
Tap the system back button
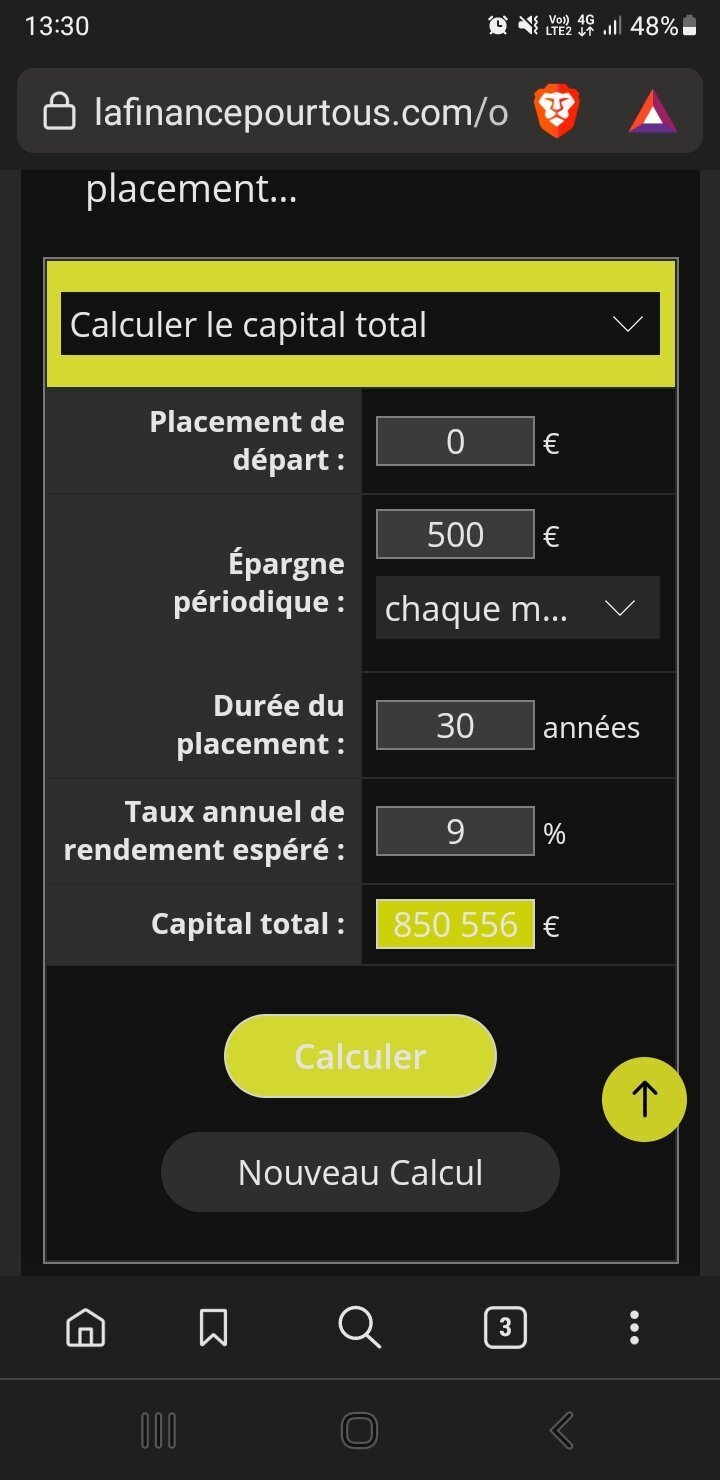[561, 1430]
